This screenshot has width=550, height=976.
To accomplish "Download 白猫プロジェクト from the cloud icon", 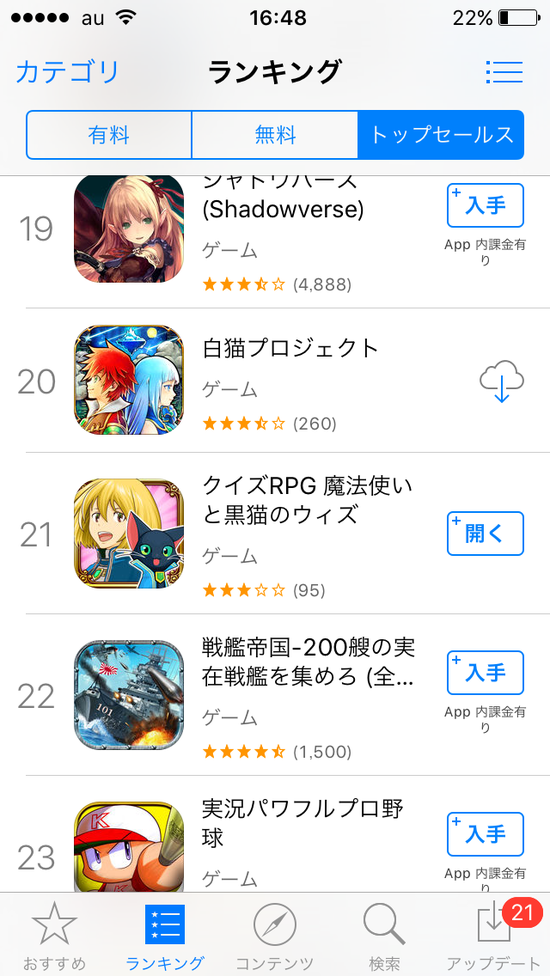I will tap(501, 381).
